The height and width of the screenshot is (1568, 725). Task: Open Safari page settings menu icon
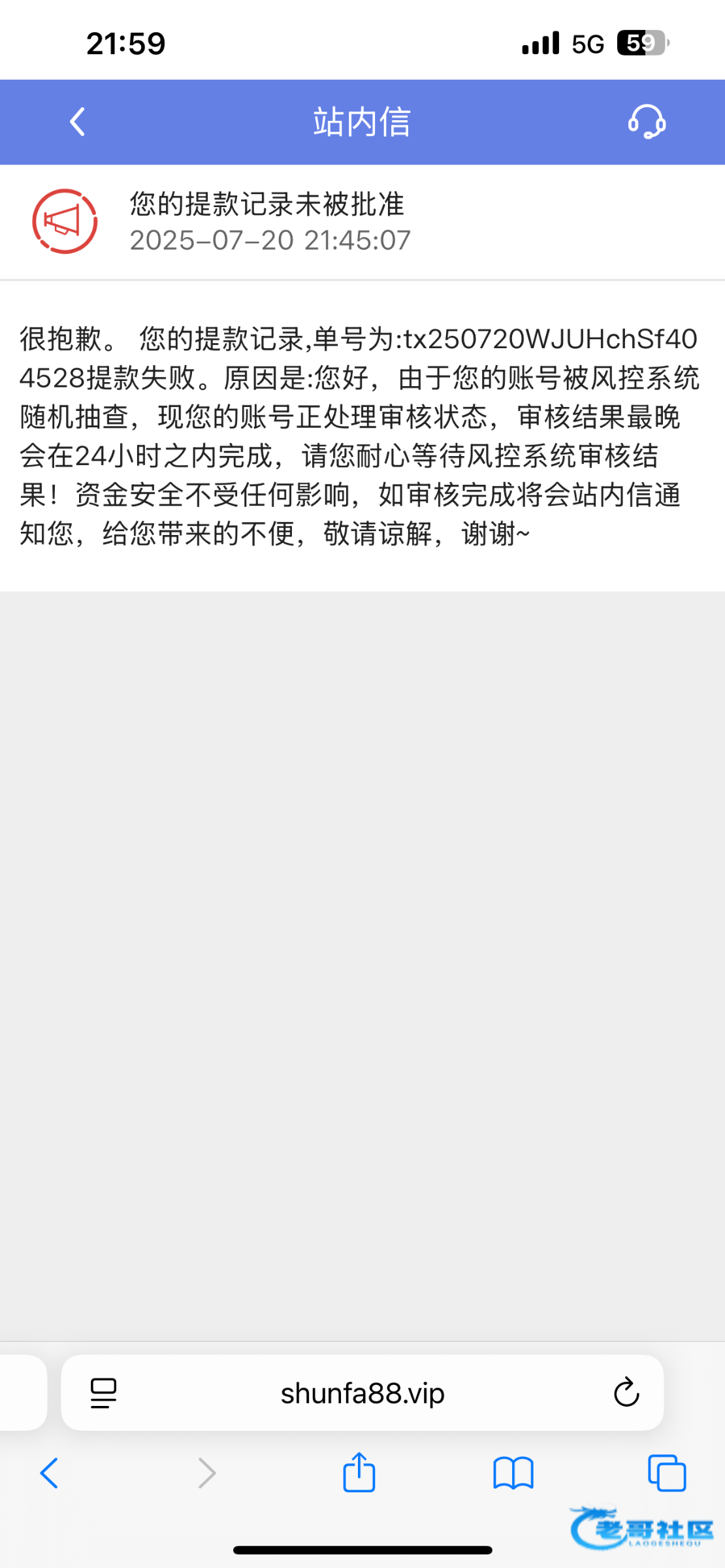click(x=103, y=1394)
